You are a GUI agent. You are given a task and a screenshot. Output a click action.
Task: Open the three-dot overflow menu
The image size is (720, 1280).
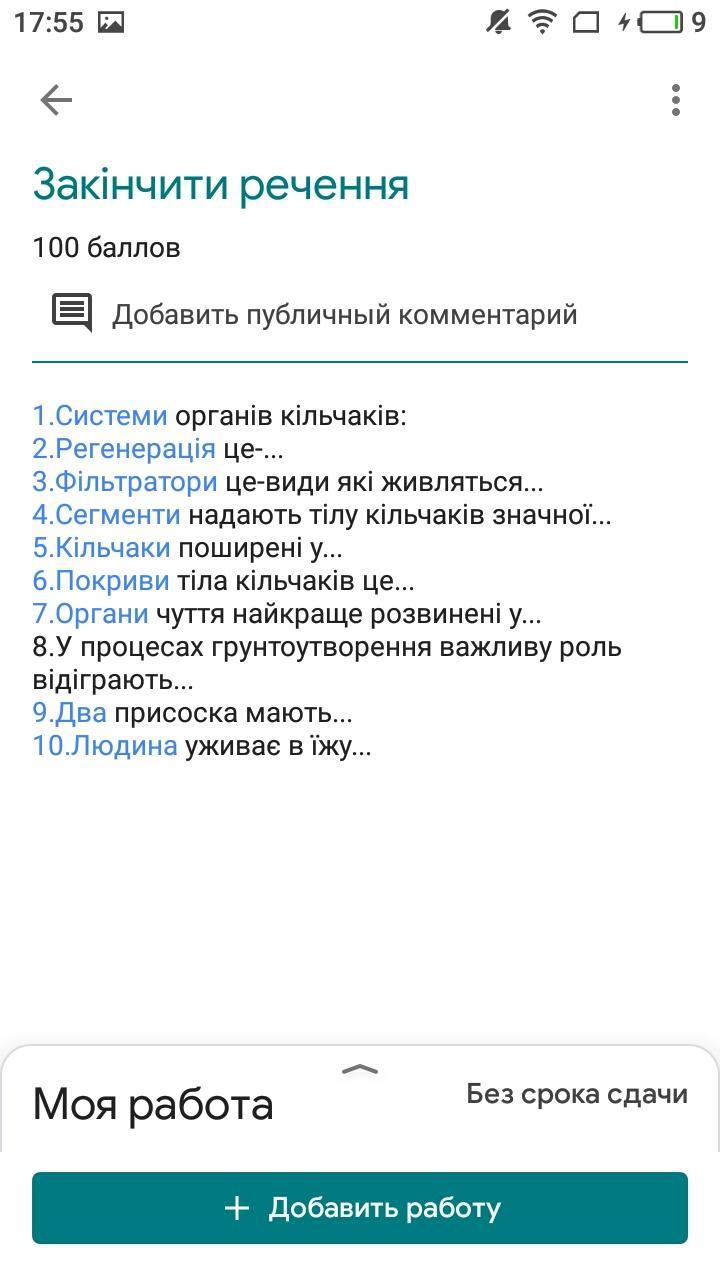pyautogui.click(x=676, y=100)
